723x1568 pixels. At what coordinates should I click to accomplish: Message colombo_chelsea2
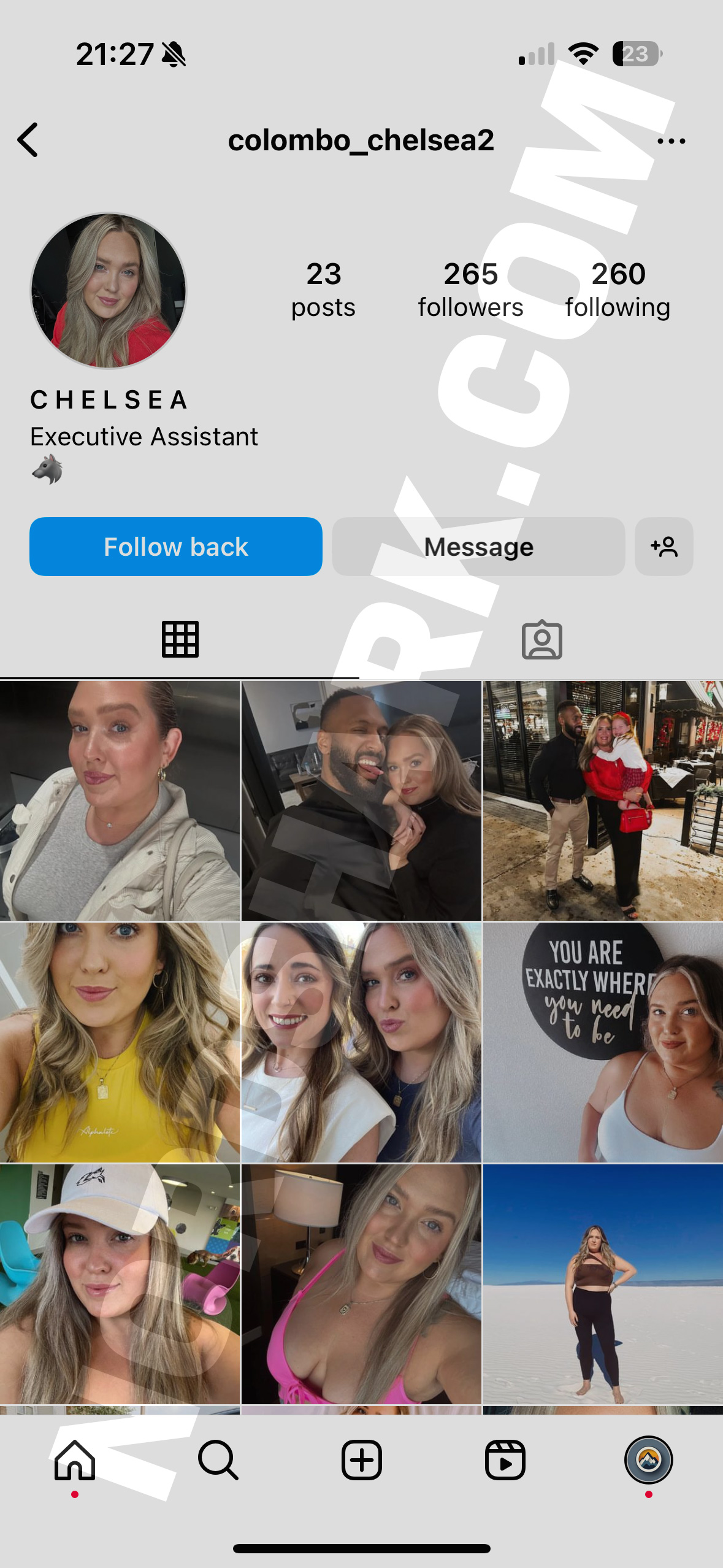coord(478,547)
